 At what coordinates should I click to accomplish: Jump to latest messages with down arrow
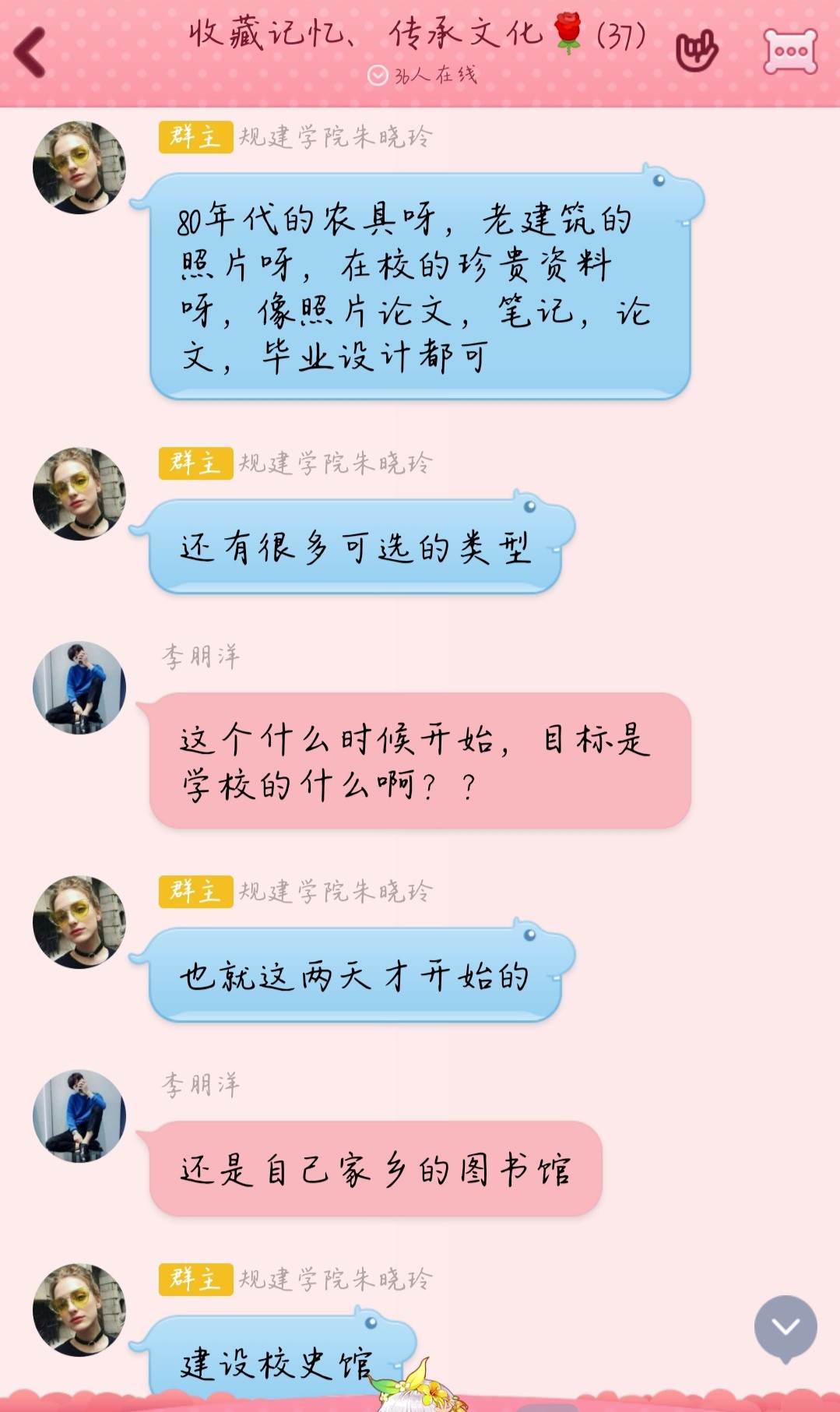[785, 1327]
